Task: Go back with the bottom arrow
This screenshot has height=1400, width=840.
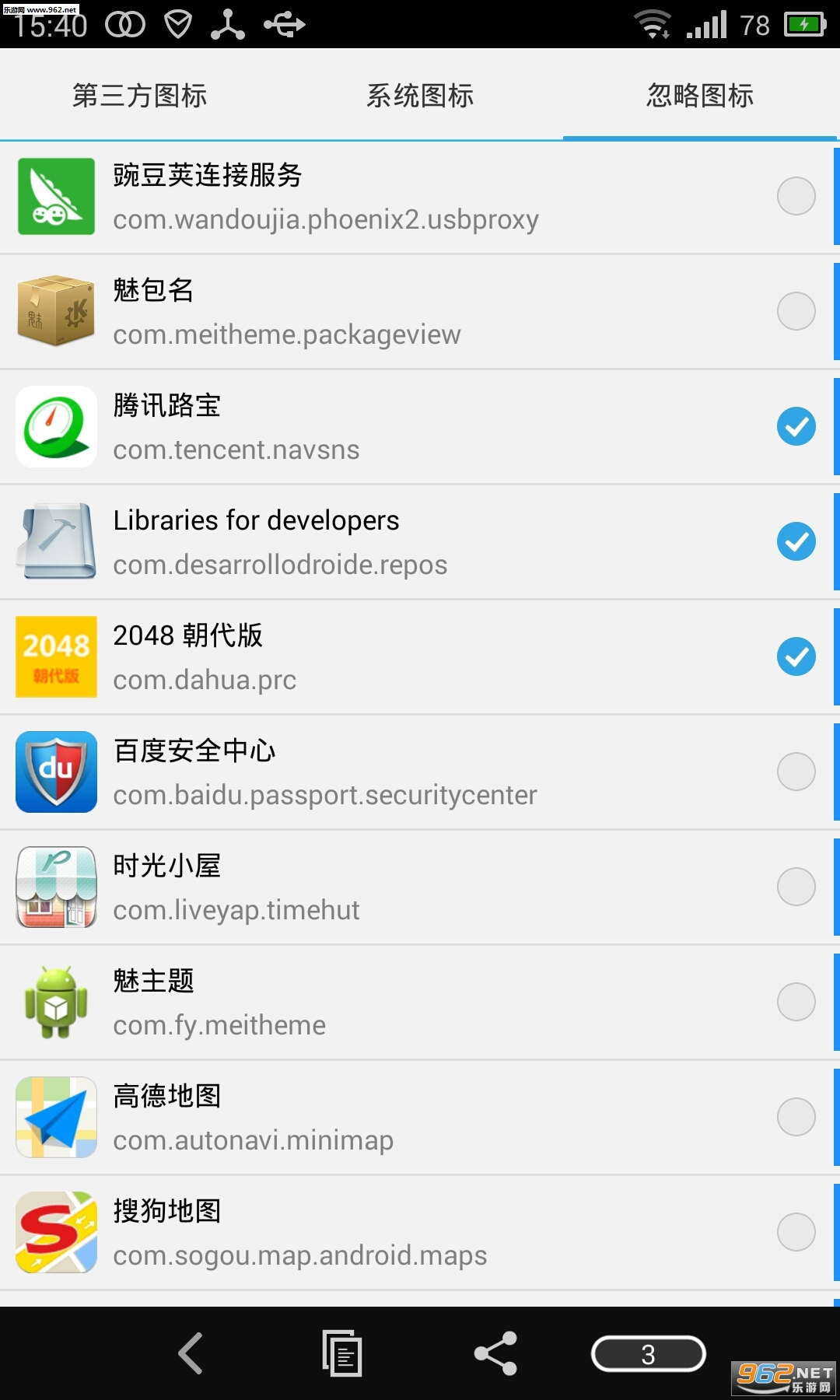Action: click(191, 1353)
